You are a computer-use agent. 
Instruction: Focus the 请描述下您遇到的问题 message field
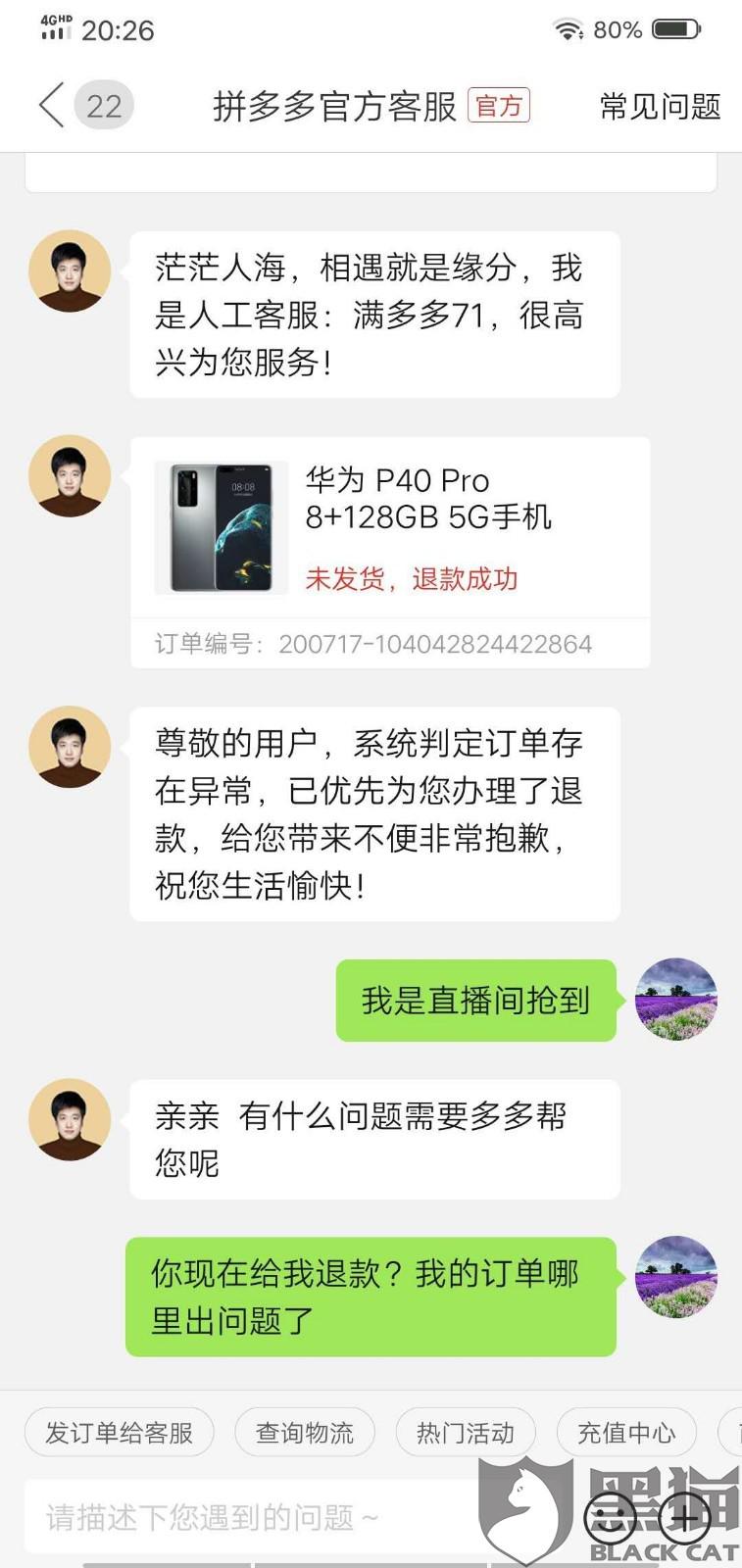[x=294, y=1517]
